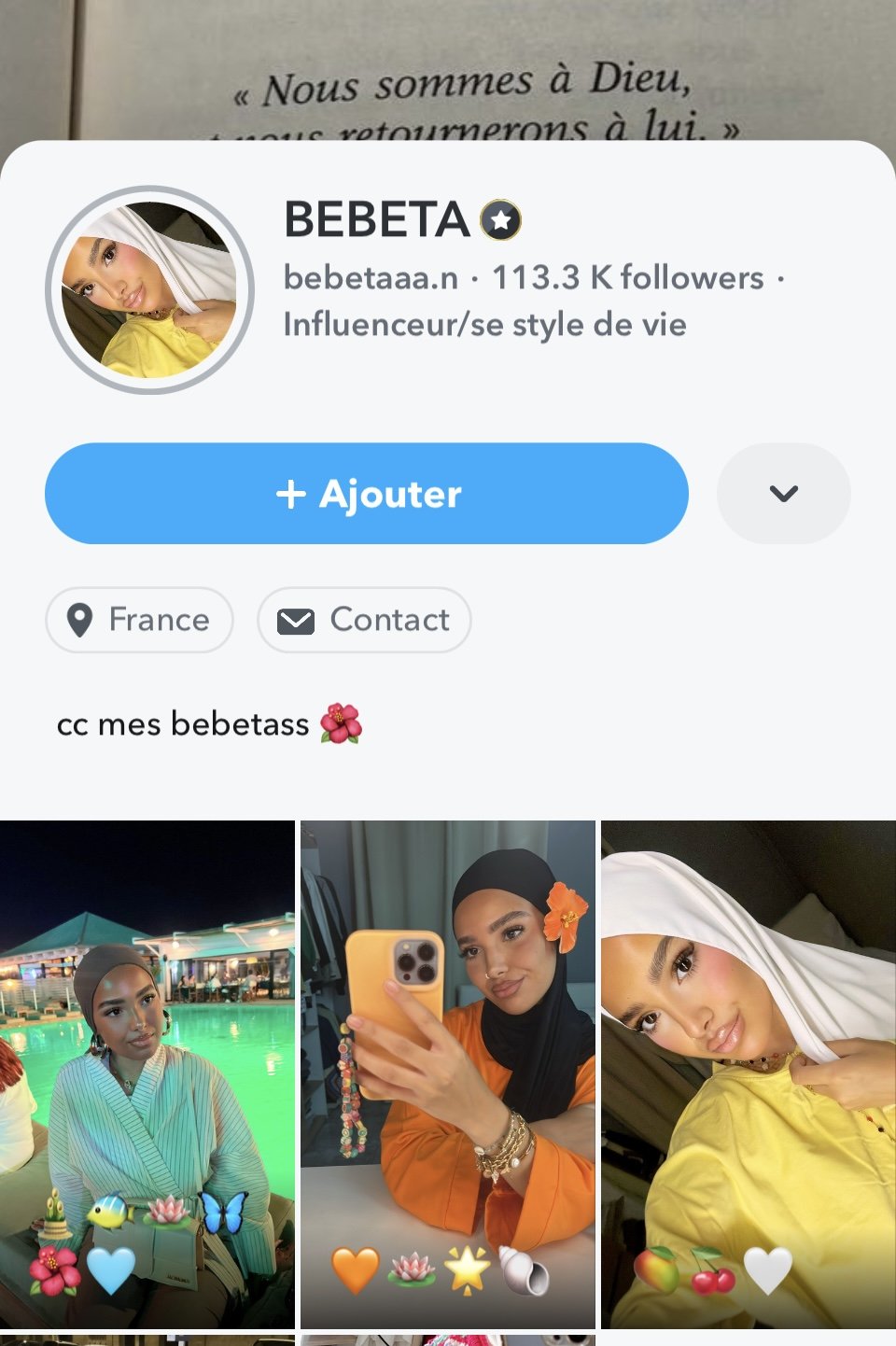Expand more options with the chevron button

[783, 494]
